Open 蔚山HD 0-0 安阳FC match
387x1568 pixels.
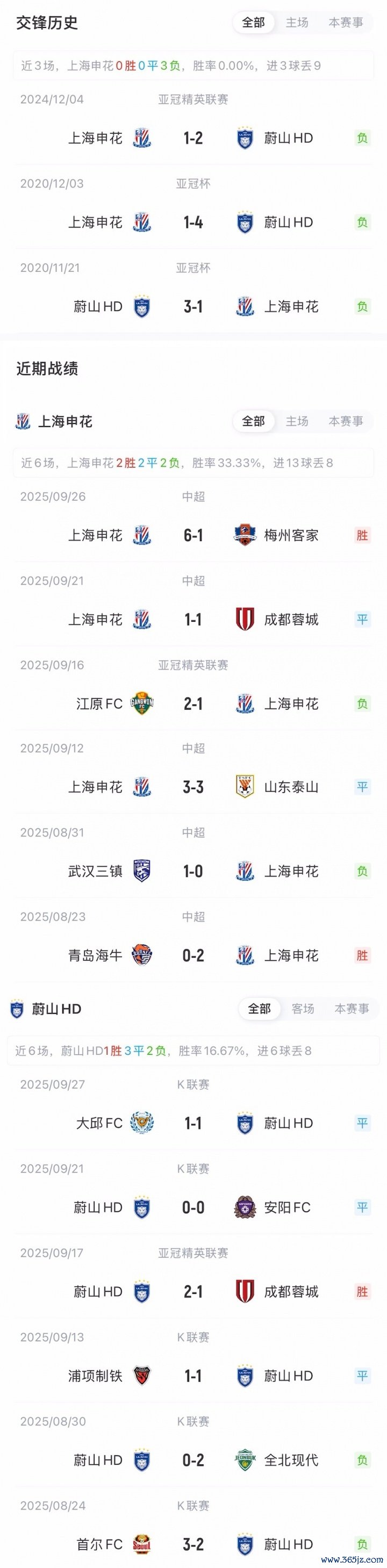(x=193, y=1207)
